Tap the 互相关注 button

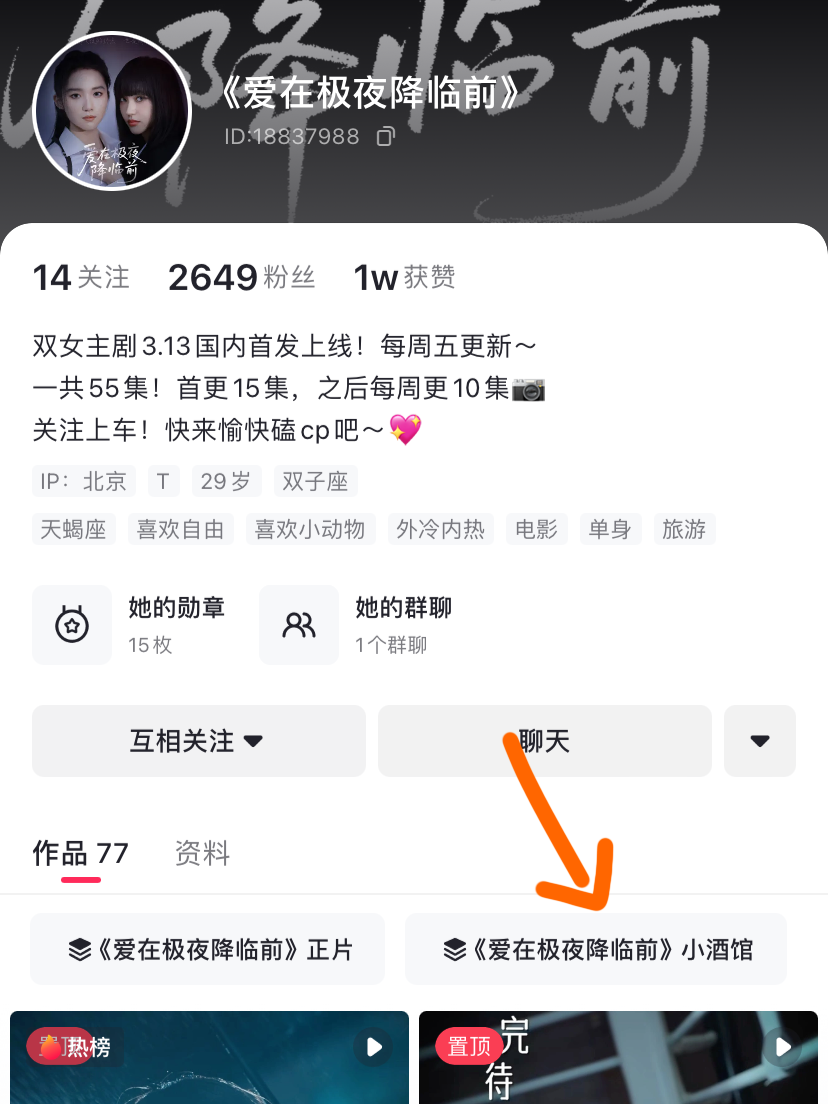click(x=198, y=741)
